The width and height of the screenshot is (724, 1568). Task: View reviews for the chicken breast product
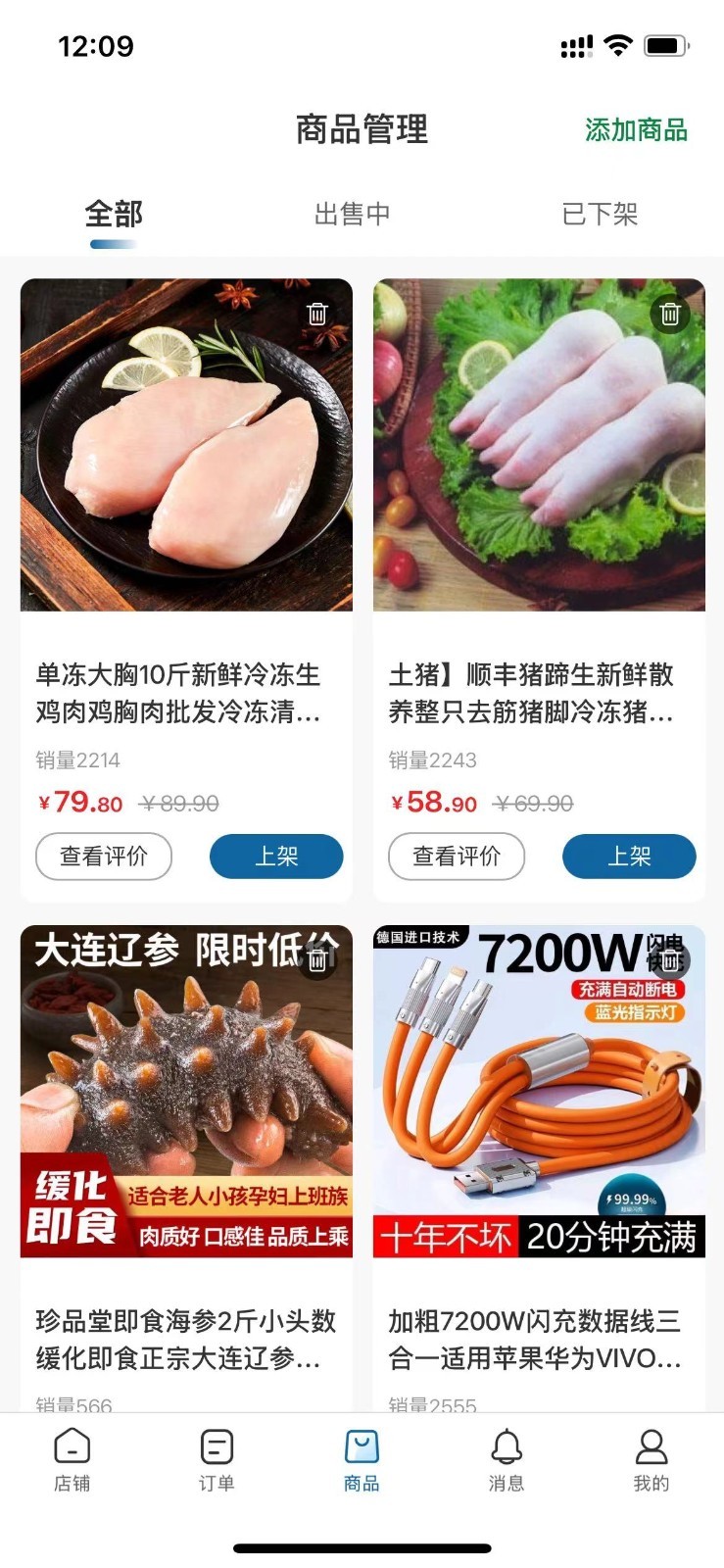pyautogui.click(x=104, y=857)
